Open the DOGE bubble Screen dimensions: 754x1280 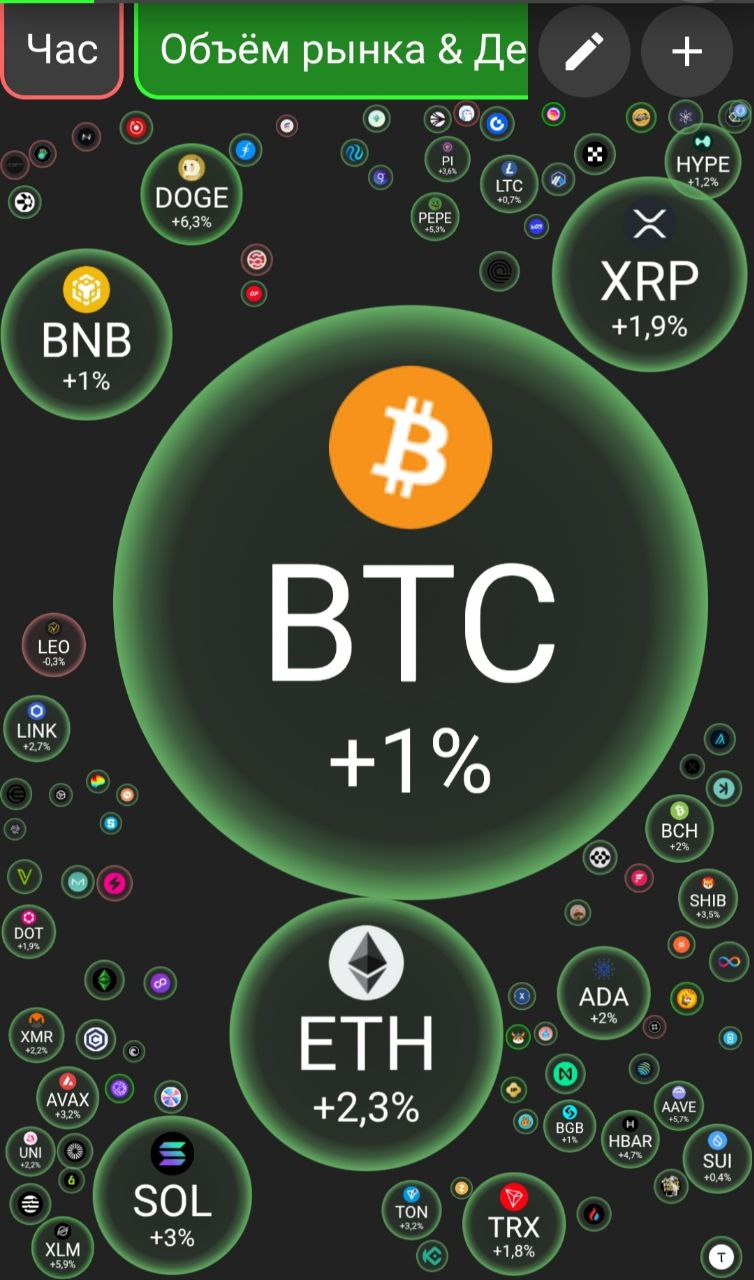[x=191, y=195]
